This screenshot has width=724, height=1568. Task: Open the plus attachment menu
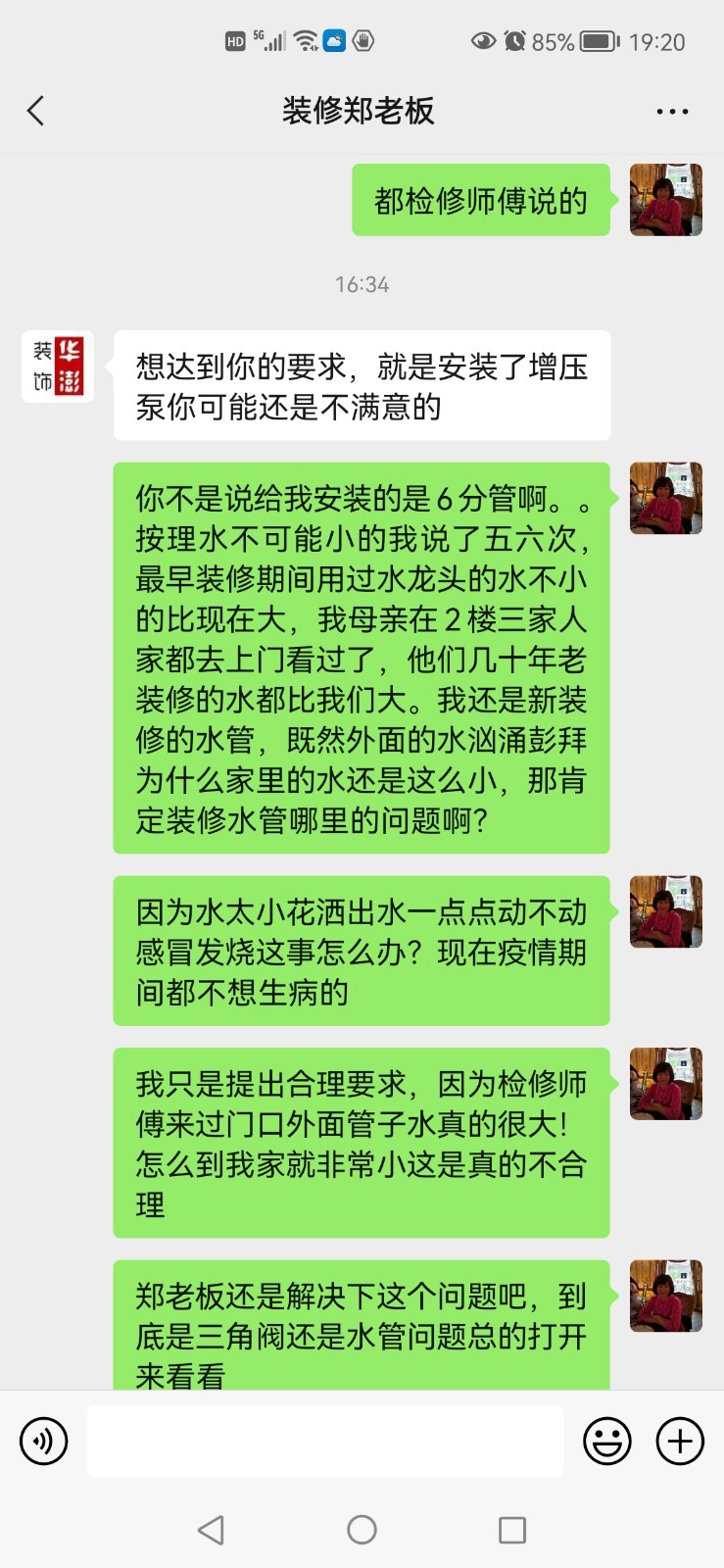tap(680, 1442)
